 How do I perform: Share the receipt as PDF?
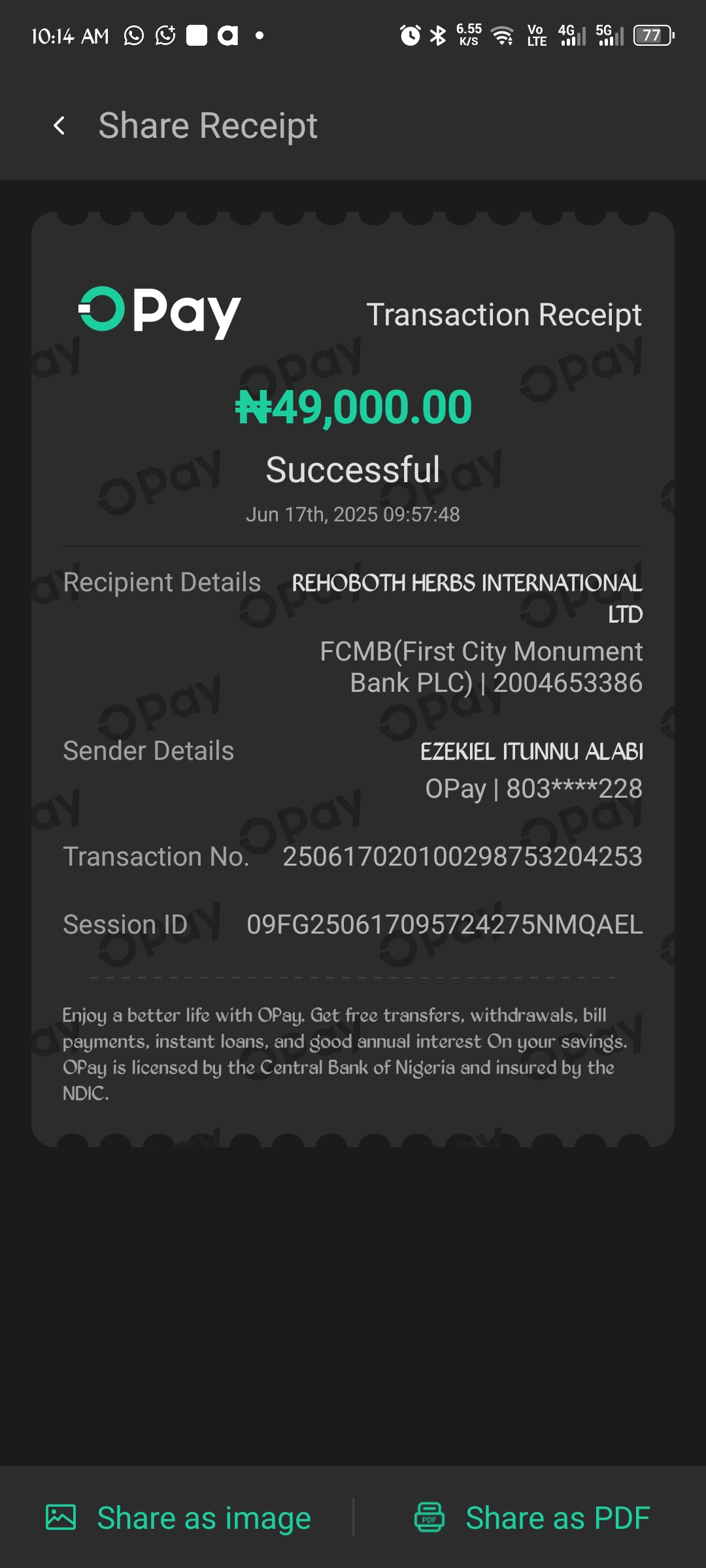click(532, 1517)
